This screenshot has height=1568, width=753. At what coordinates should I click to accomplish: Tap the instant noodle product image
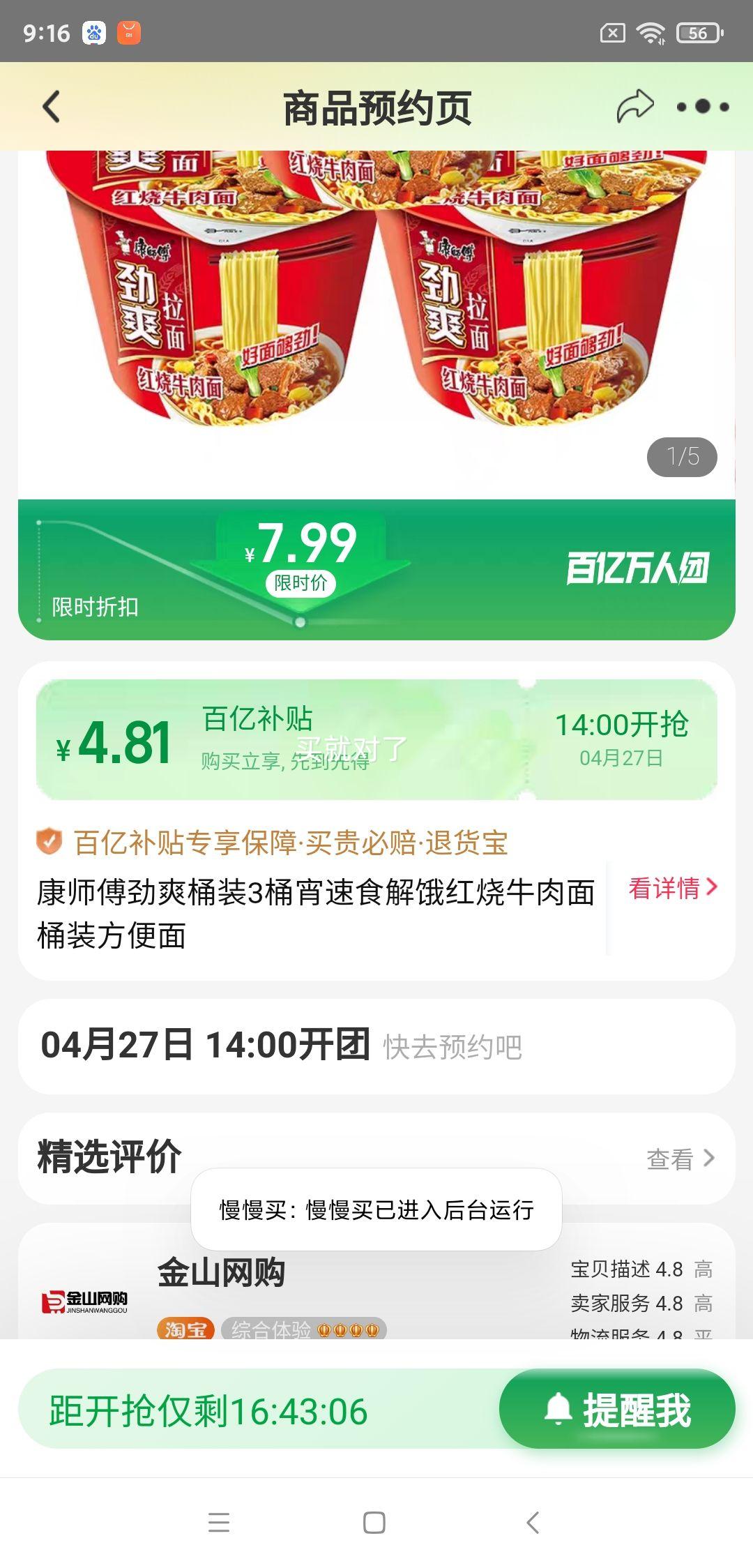tap(376, 307)
